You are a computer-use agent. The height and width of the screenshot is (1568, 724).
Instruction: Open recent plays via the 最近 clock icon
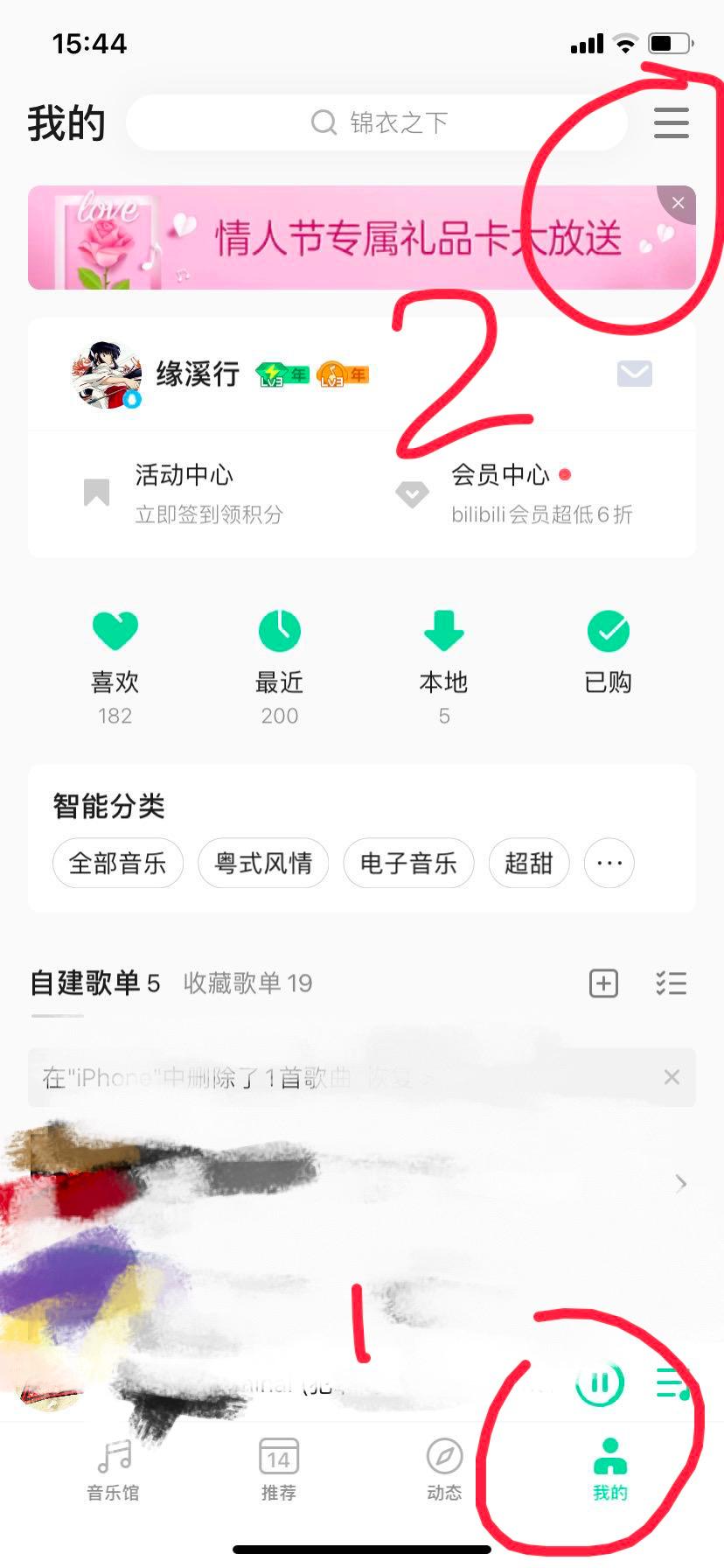point(279,630)
